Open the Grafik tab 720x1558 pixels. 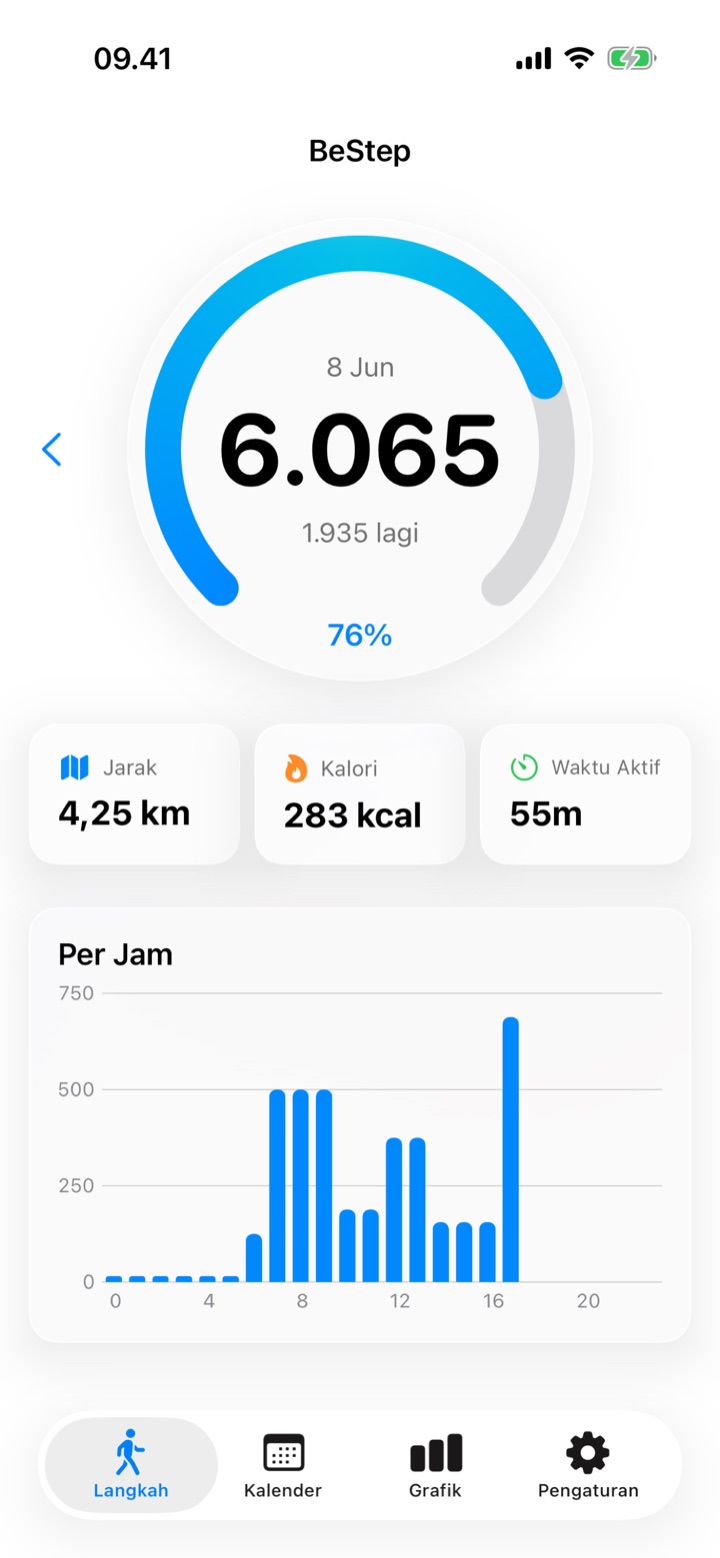coord(435,1465)
